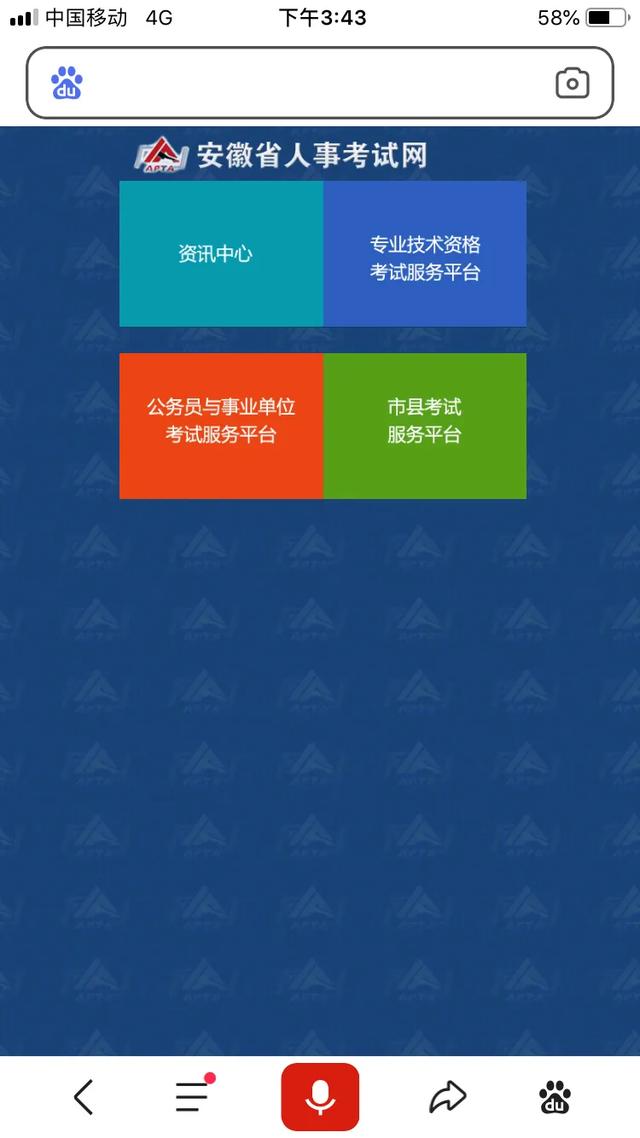Go to the Baidu home page

pos(554,1097)
